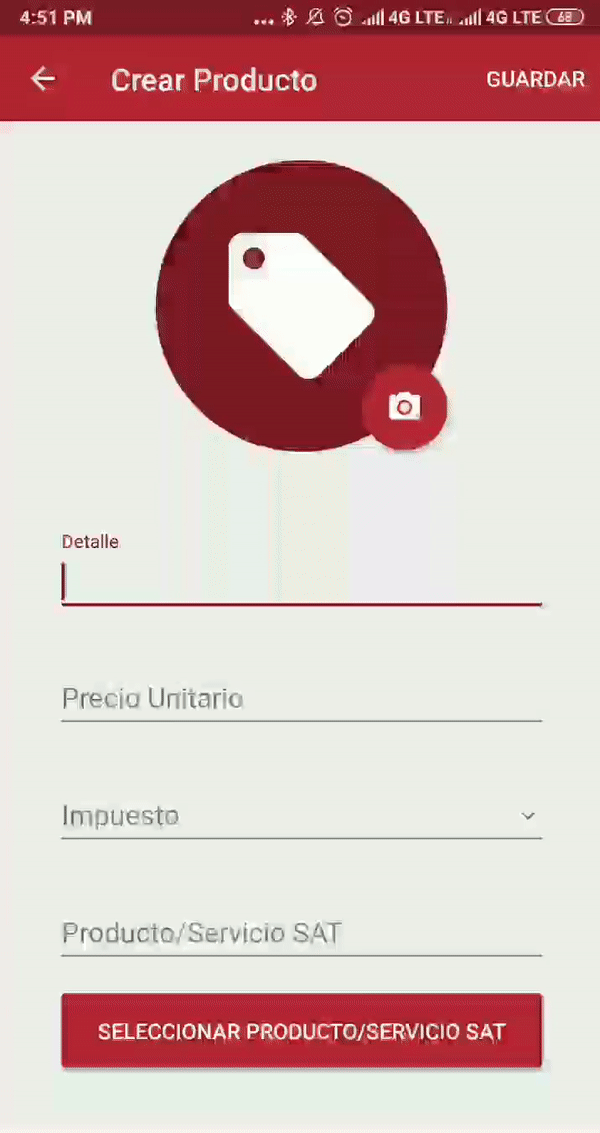The height and width of the screenshot is (1133, 600).
Task: Tap SELECCIONAR PRODUCTO/SERVICIO SAT button
Action: (301, 1031)
